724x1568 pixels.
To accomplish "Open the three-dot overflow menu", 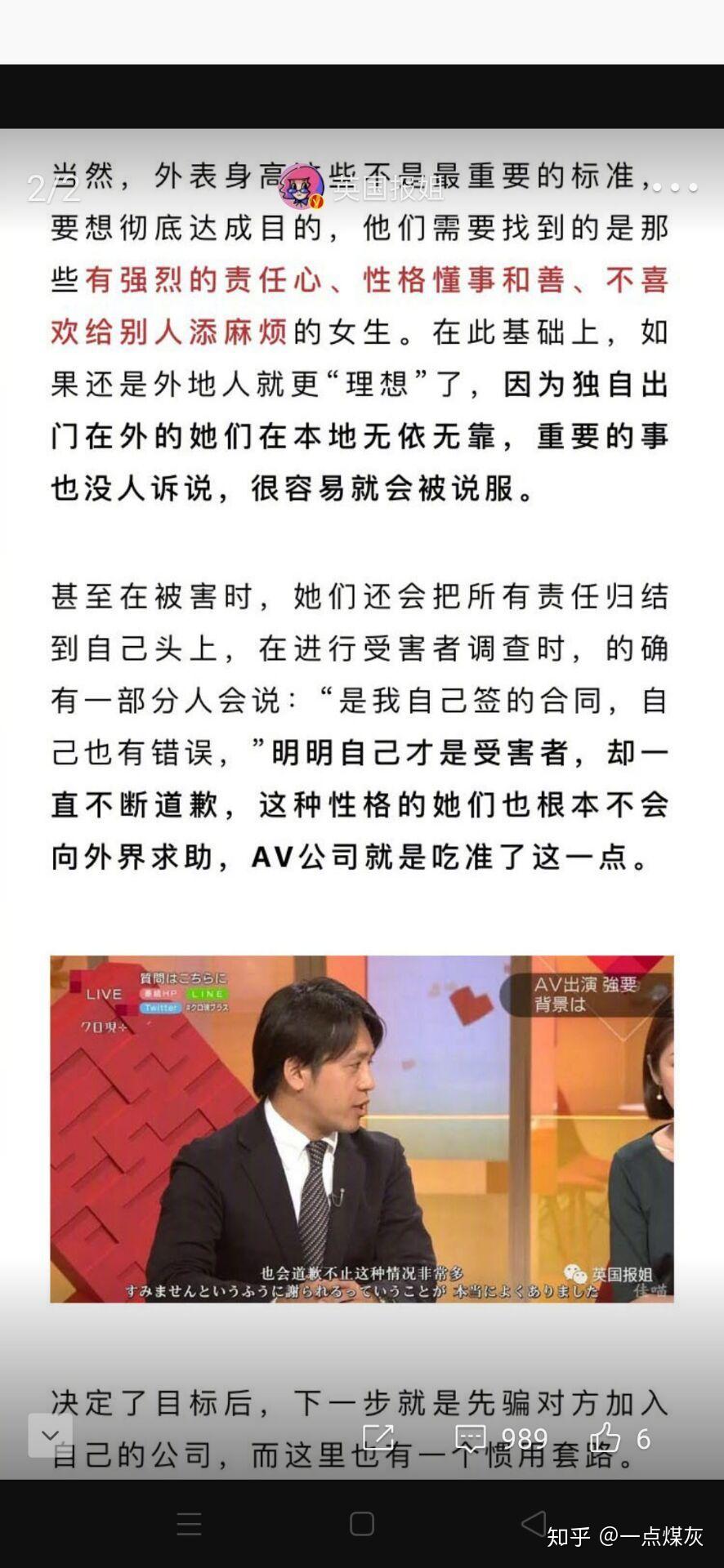I will (x=675, y=187).
